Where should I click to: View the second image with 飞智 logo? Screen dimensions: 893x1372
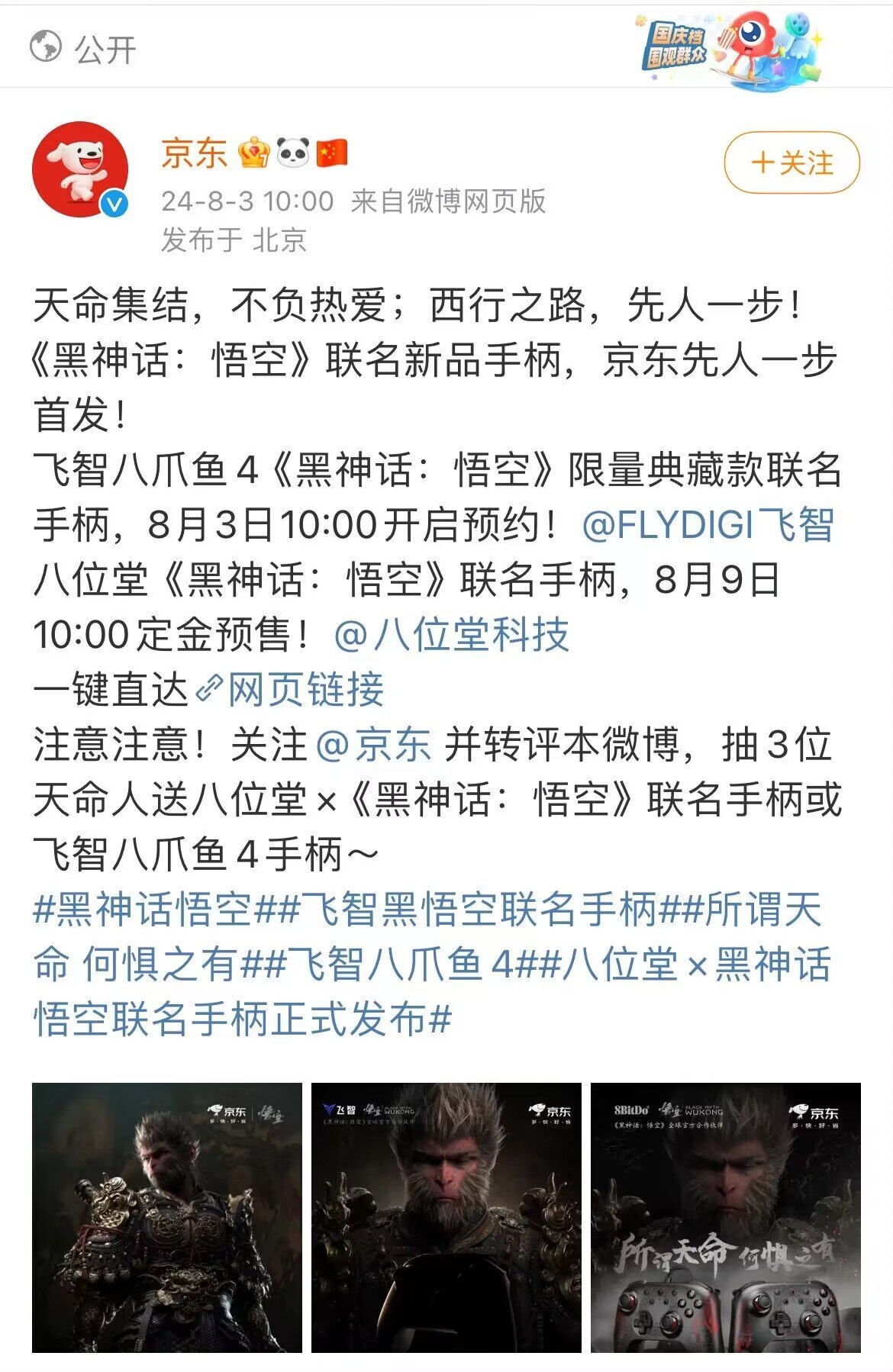446,1217
